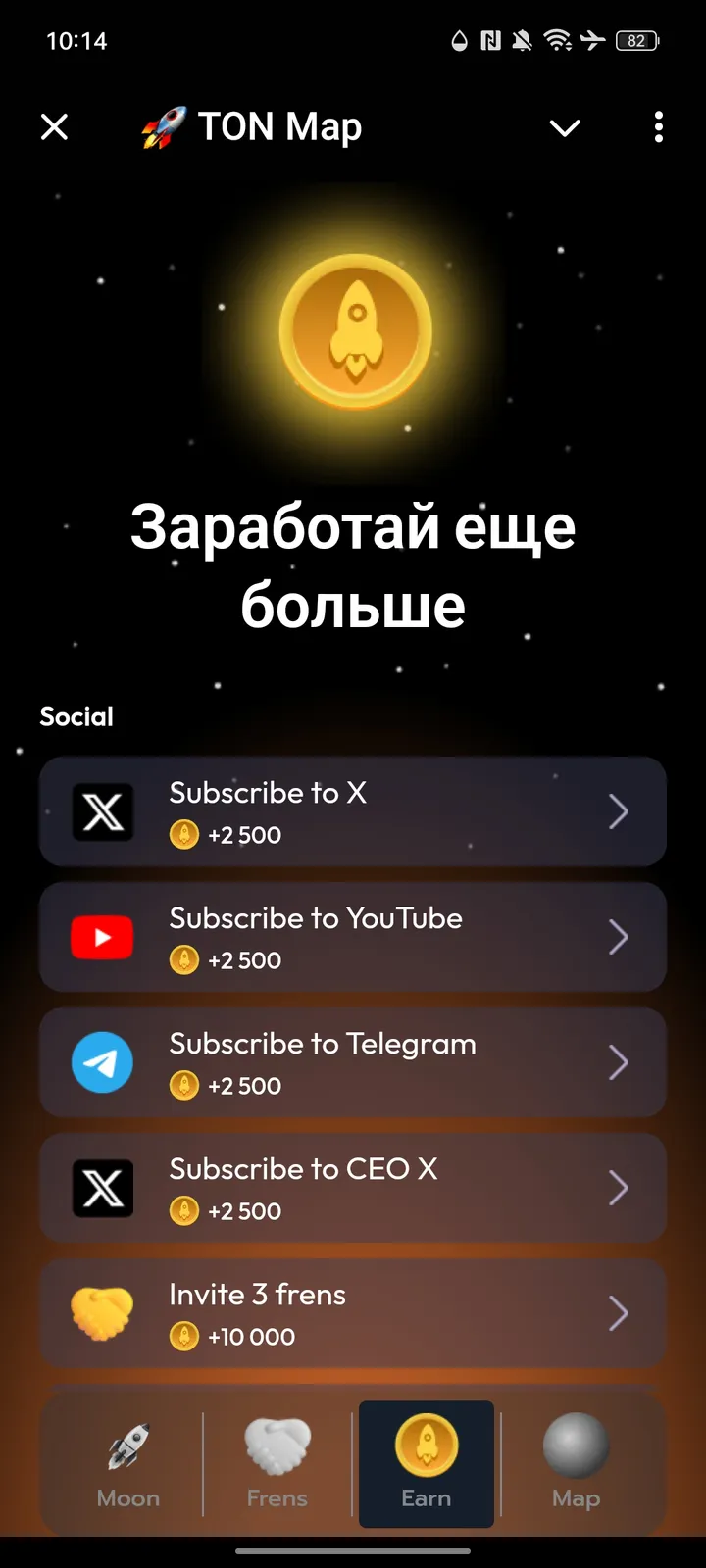Click the Subscribe to YouTube task row
Viewport: 706px width, 1568px height.
353,937
